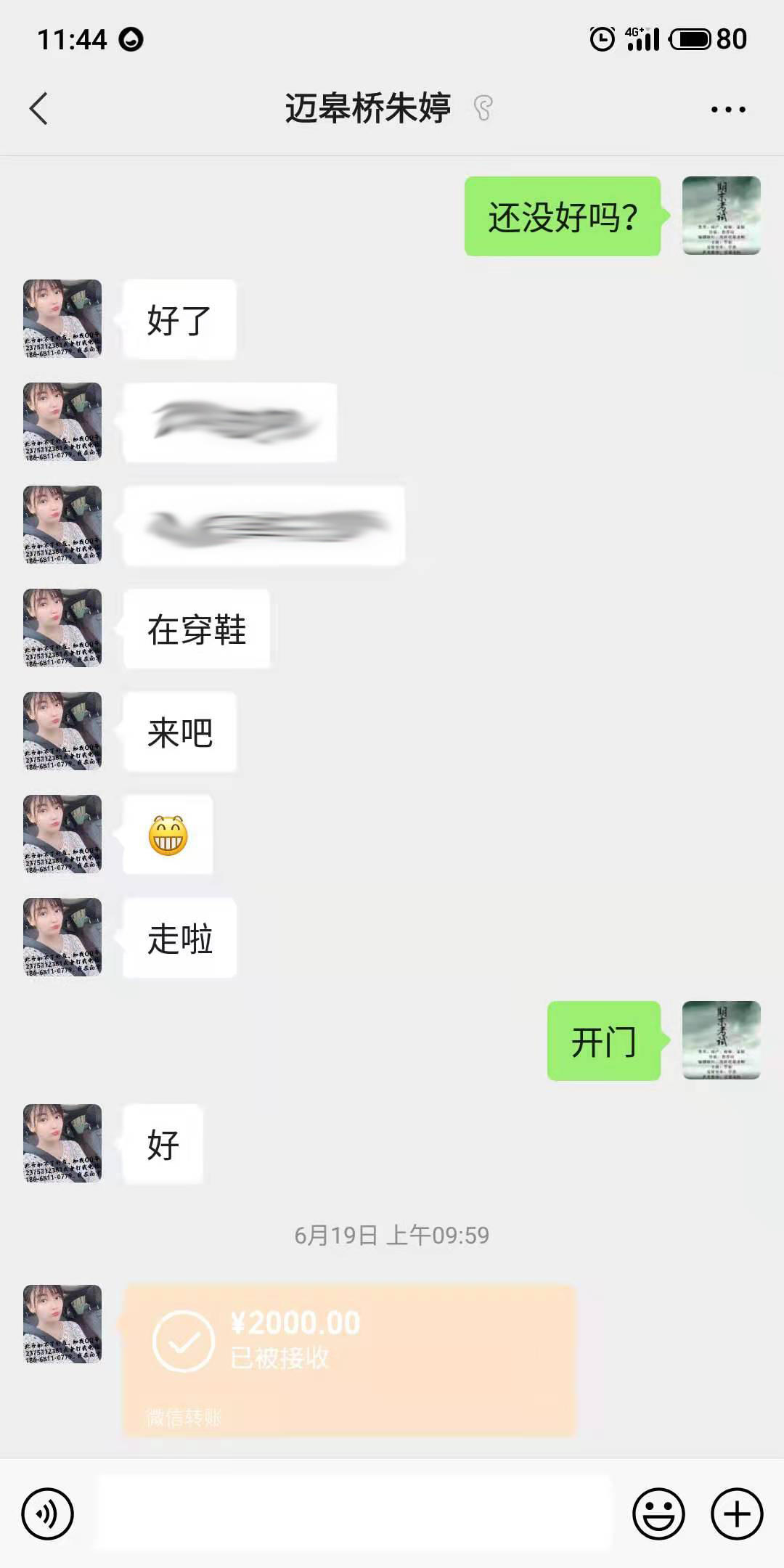Open the emoji sticker panel
The image size is (784, 1568).
click(658, 1514)
